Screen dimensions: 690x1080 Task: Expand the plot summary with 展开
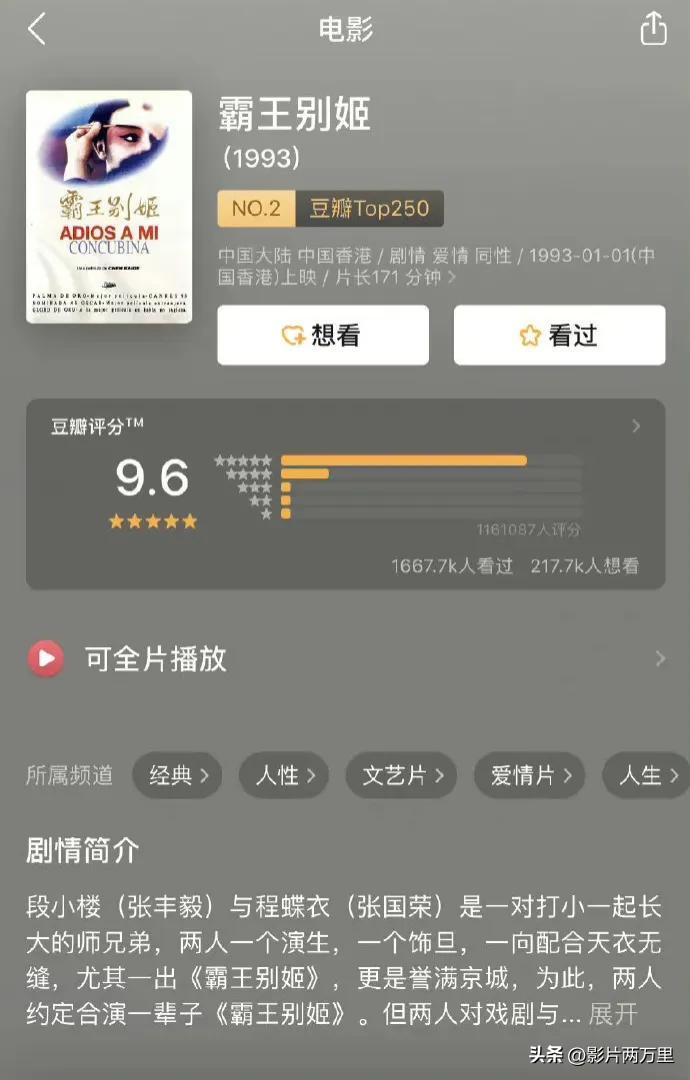pos(613,1015)
